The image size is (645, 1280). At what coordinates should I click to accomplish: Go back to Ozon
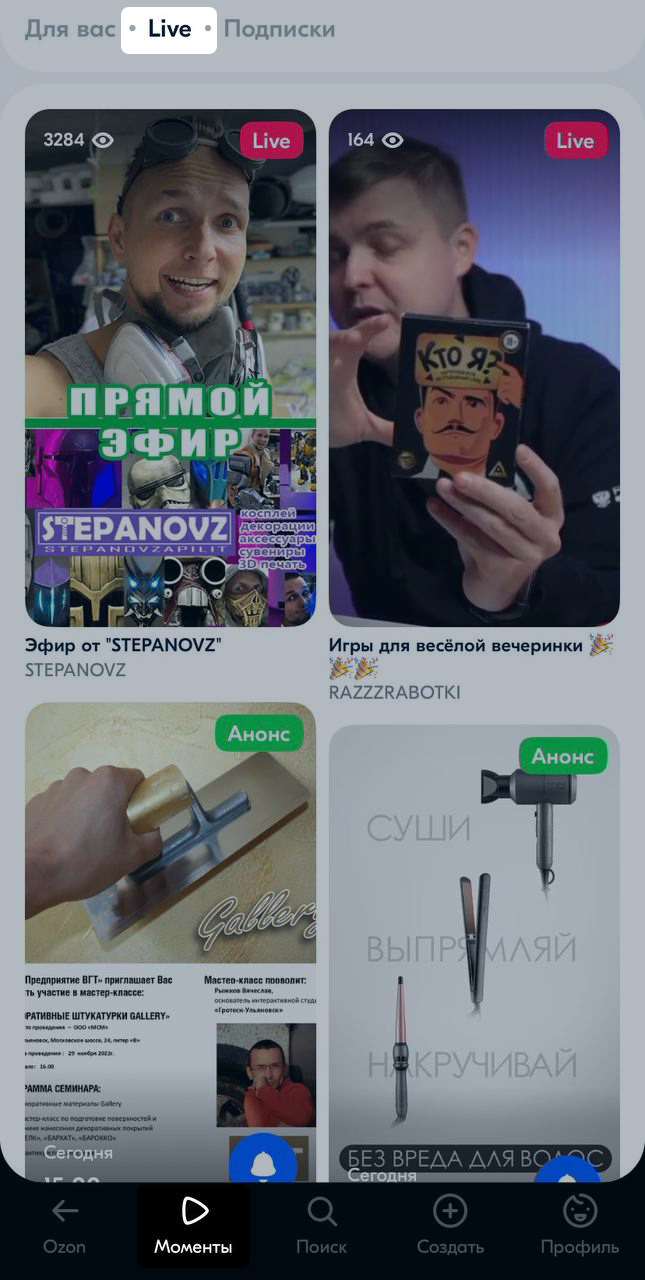(64, 1225)
